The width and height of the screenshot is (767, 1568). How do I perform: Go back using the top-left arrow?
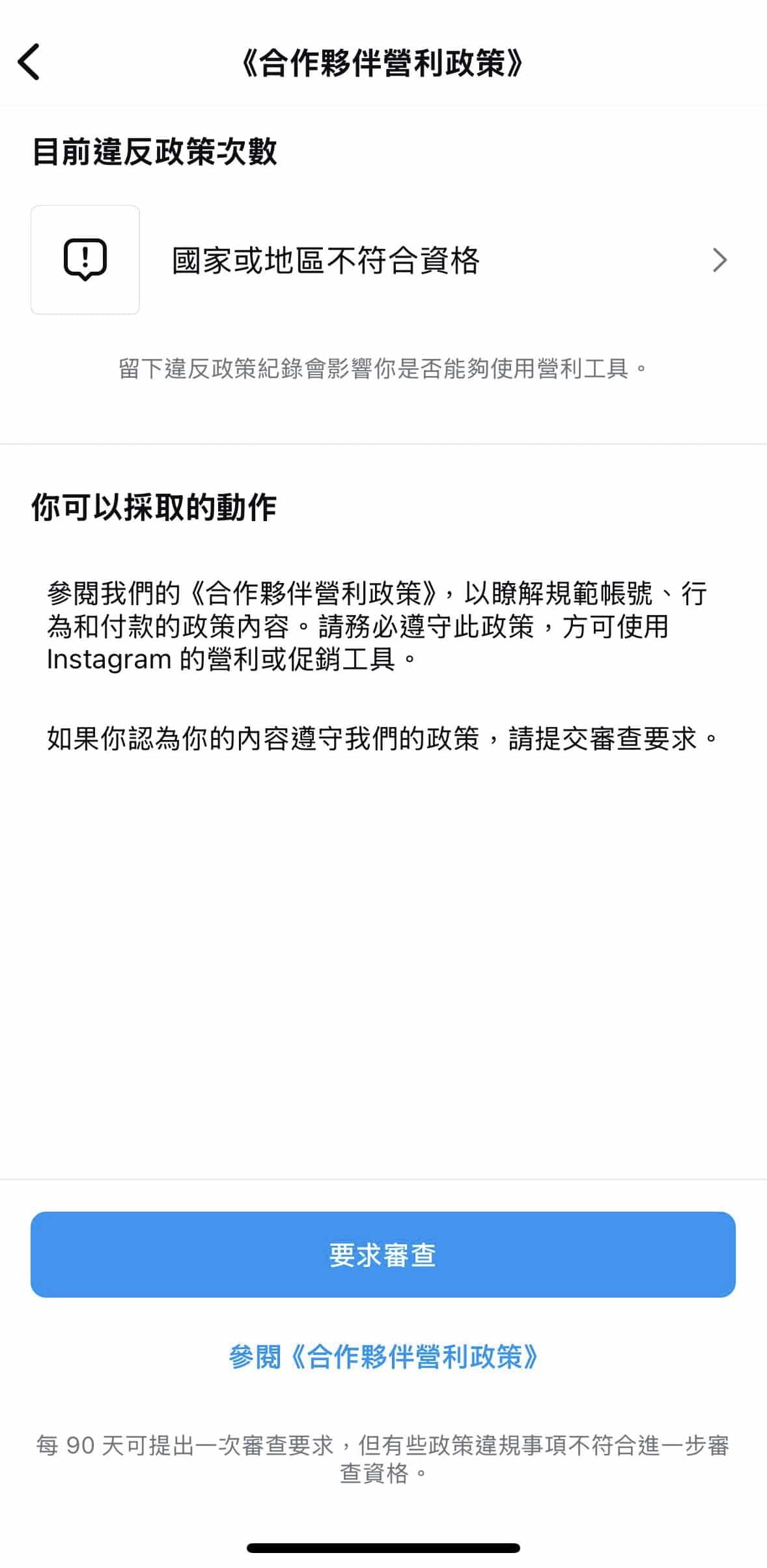click(x=29, y=63)
